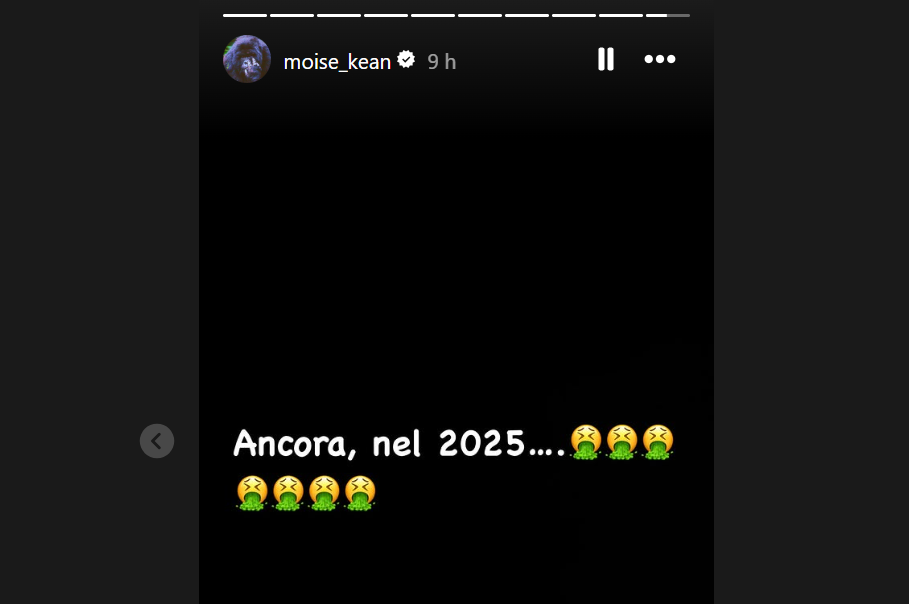The height and width of the screenshot is (604, 909).
Task: Tap the moise_kean username
Action: (337, 62)
